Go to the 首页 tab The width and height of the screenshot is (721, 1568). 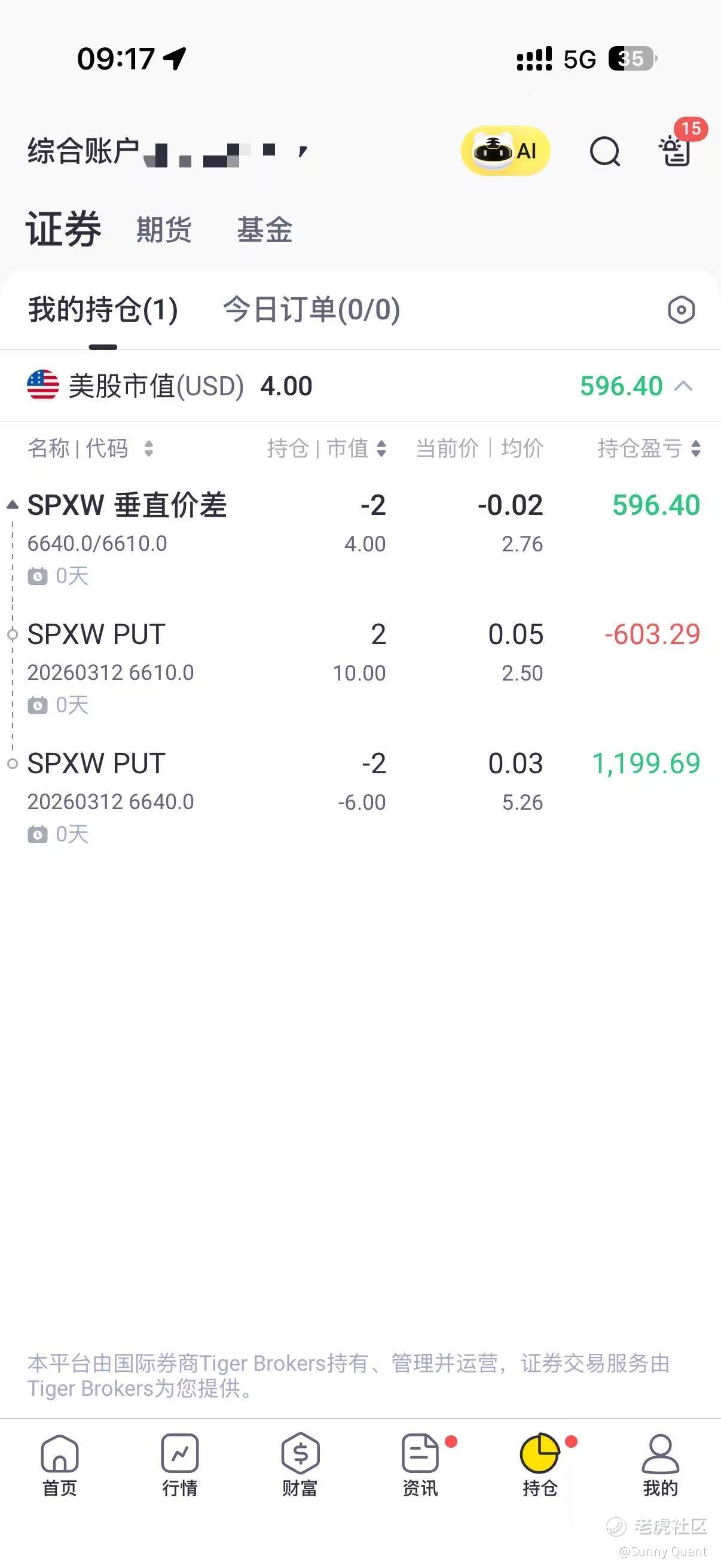click(60, 1465)
